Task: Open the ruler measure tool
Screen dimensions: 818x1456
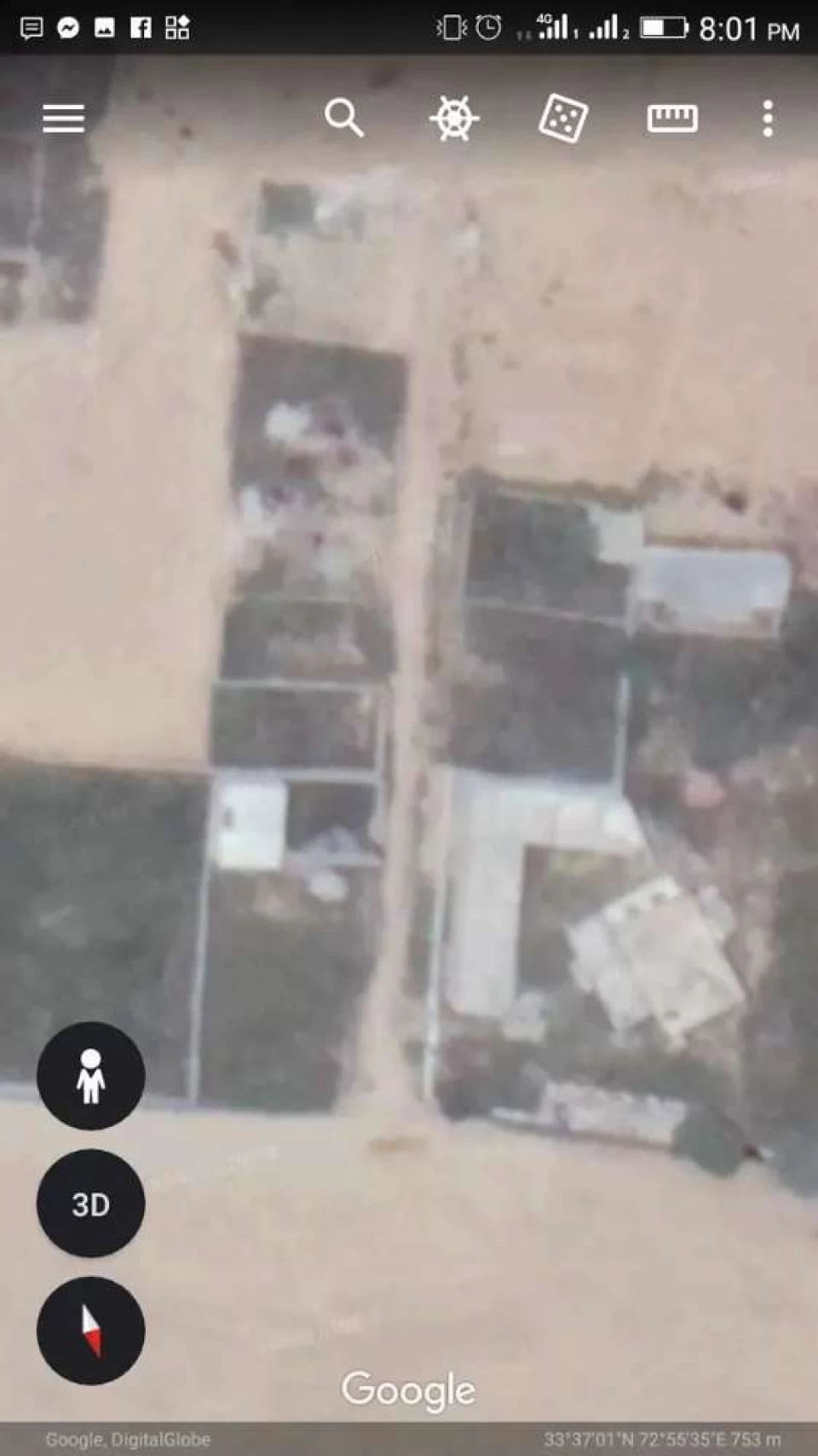Action: (x=672, y=118)
